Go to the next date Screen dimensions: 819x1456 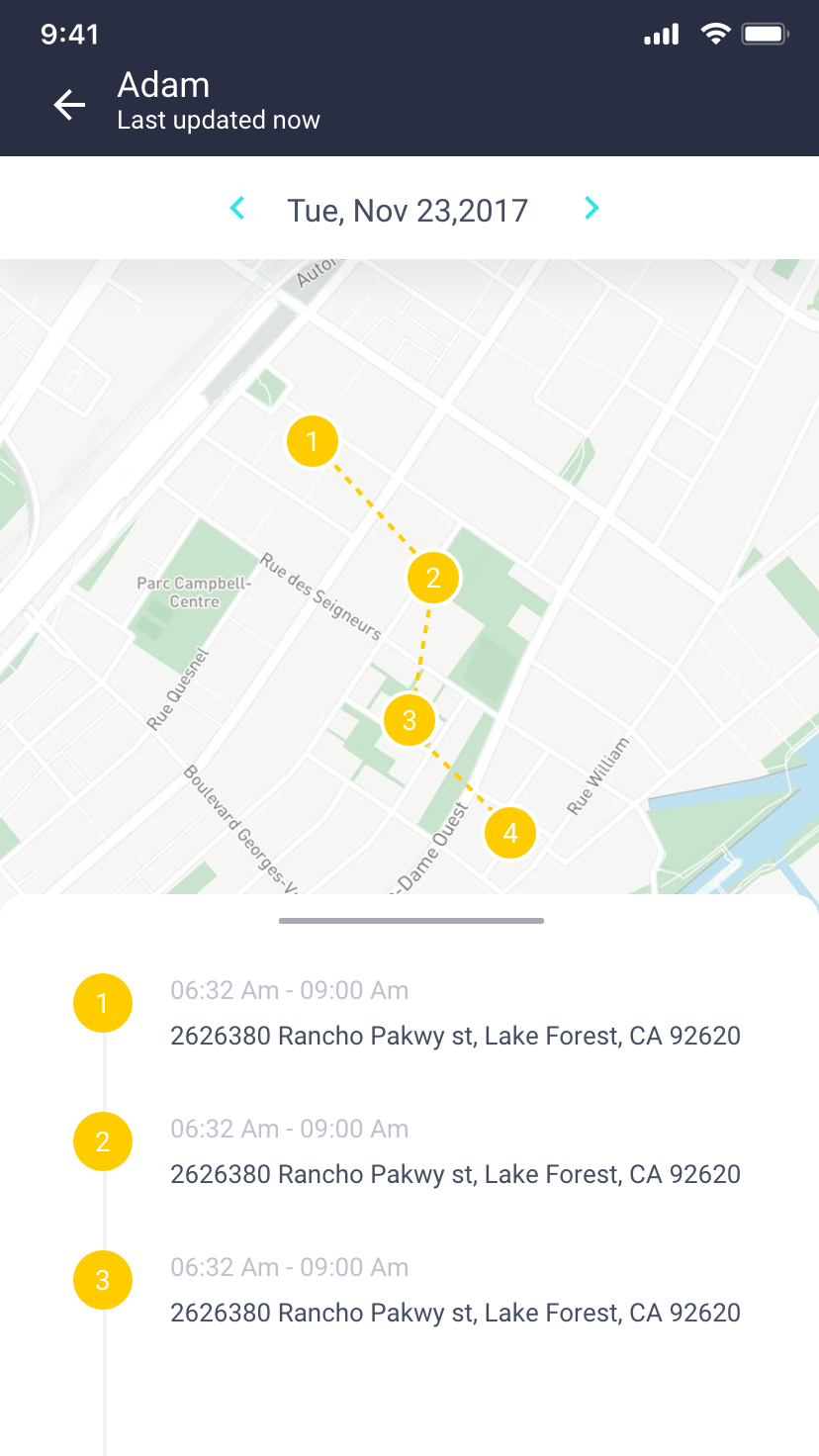[x=591, y=208]
